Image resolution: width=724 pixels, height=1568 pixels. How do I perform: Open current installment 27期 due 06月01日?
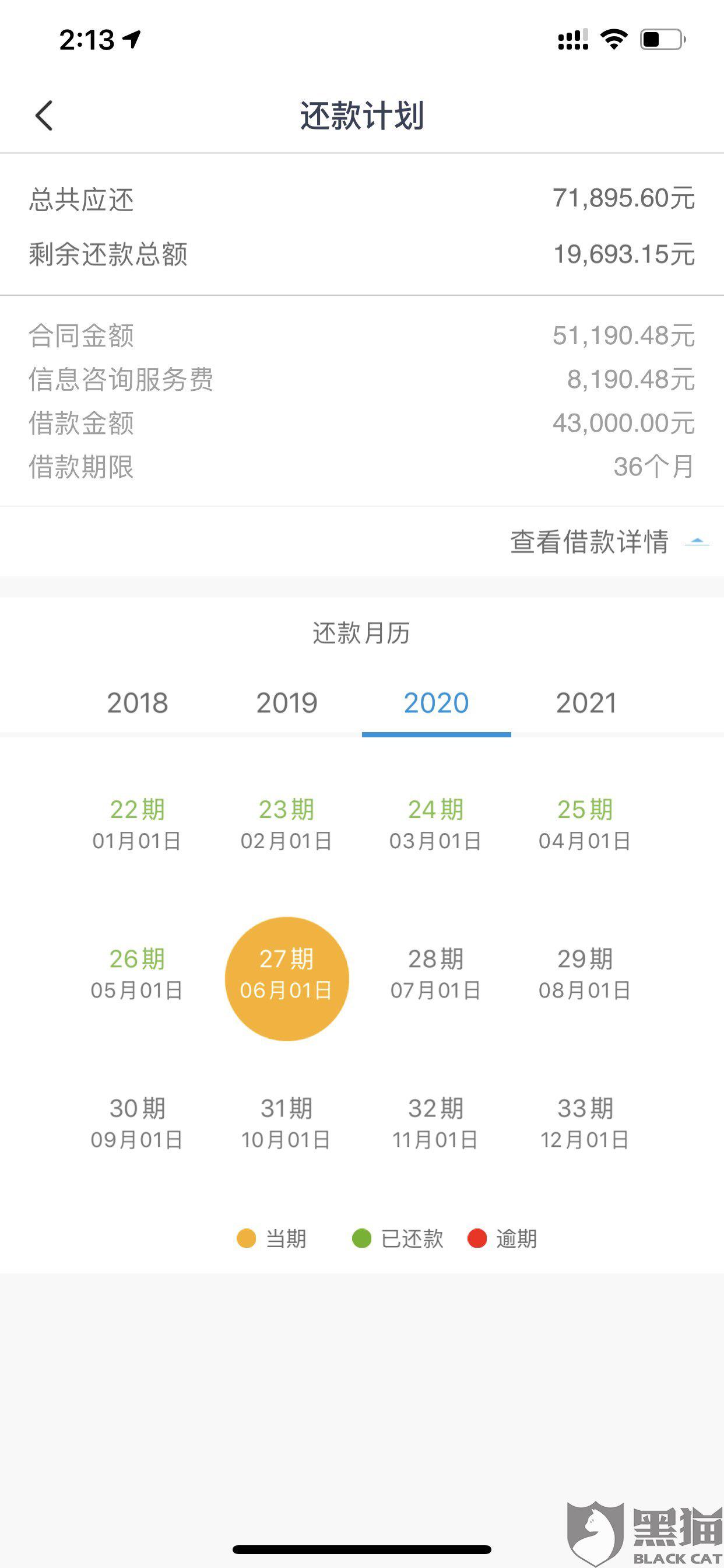pyautogui.click(x=287, y=978)
